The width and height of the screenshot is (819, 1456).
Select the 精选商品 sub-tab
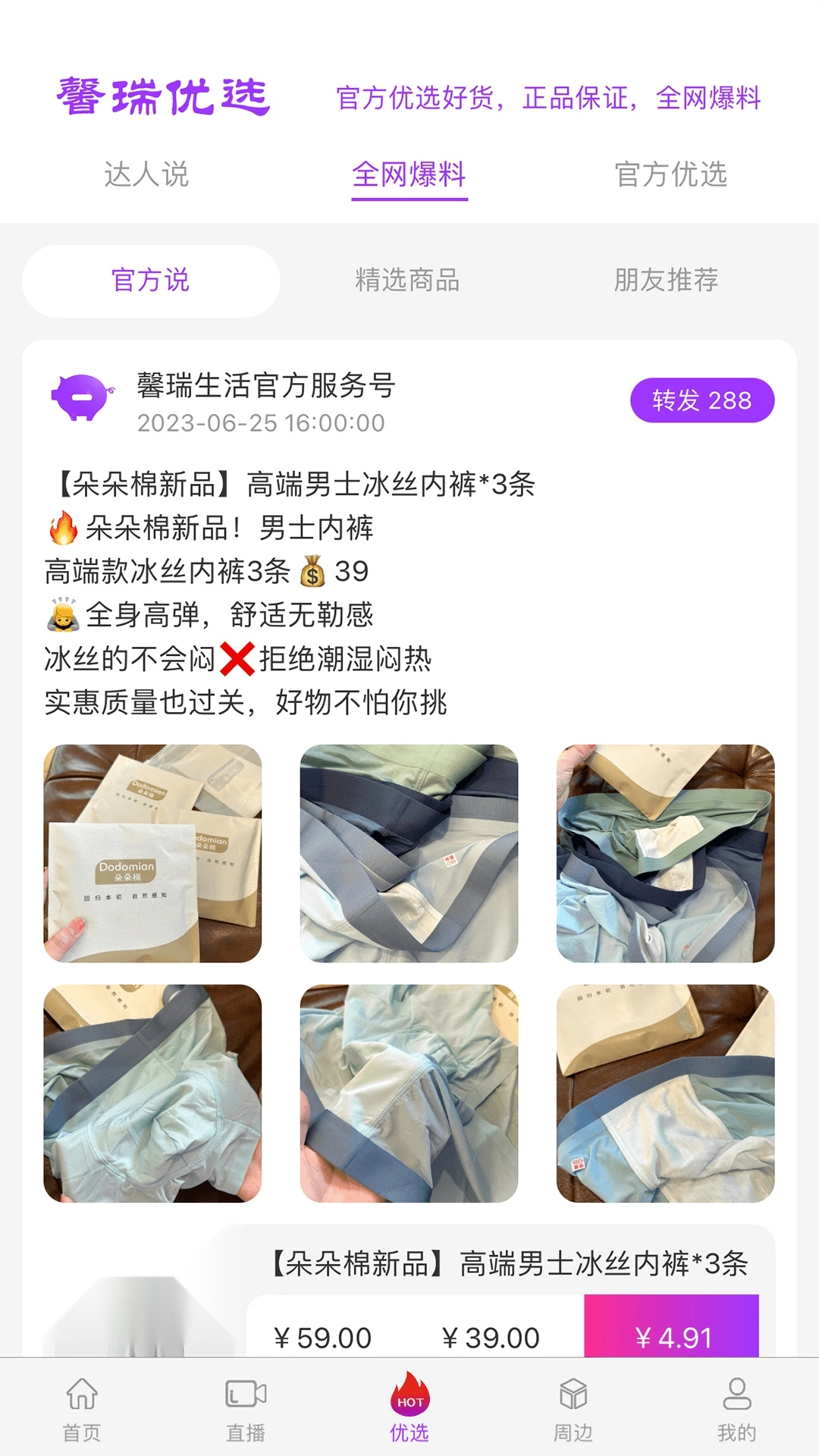[x=409, y=280]
